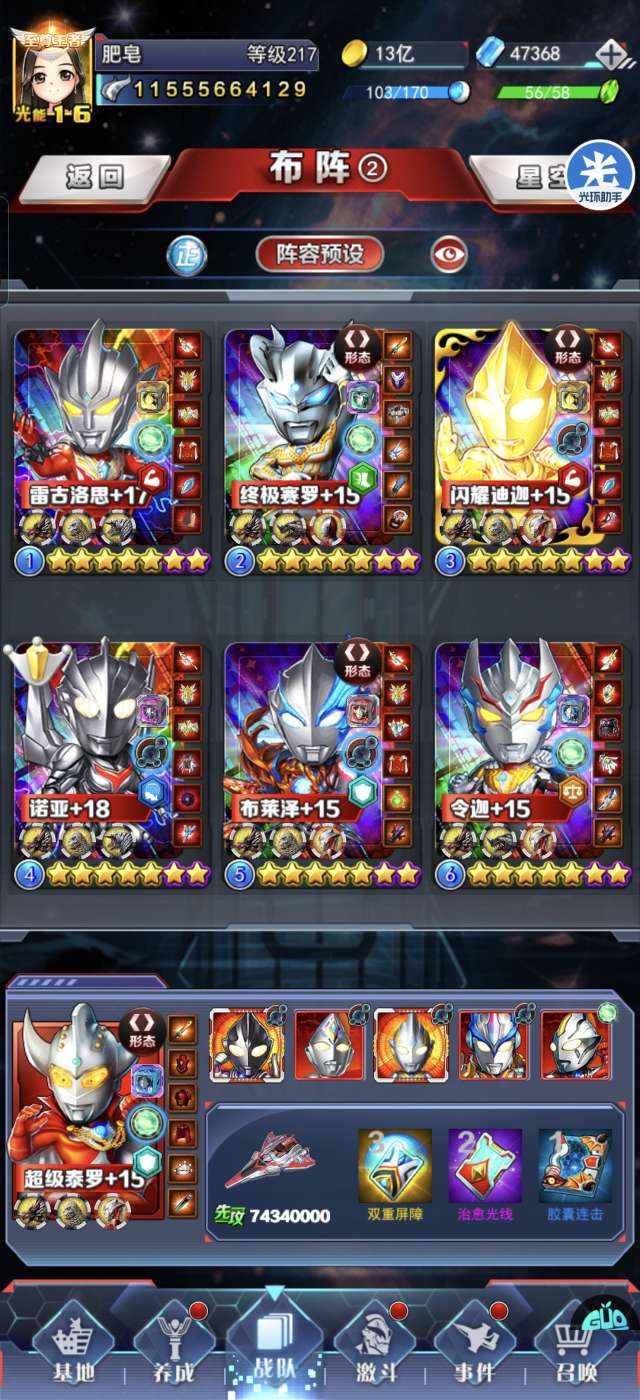The height and width of the screenshot is (1400, 640).
Task: Toggle the red eye visibility icon
Action: point(450,254)
